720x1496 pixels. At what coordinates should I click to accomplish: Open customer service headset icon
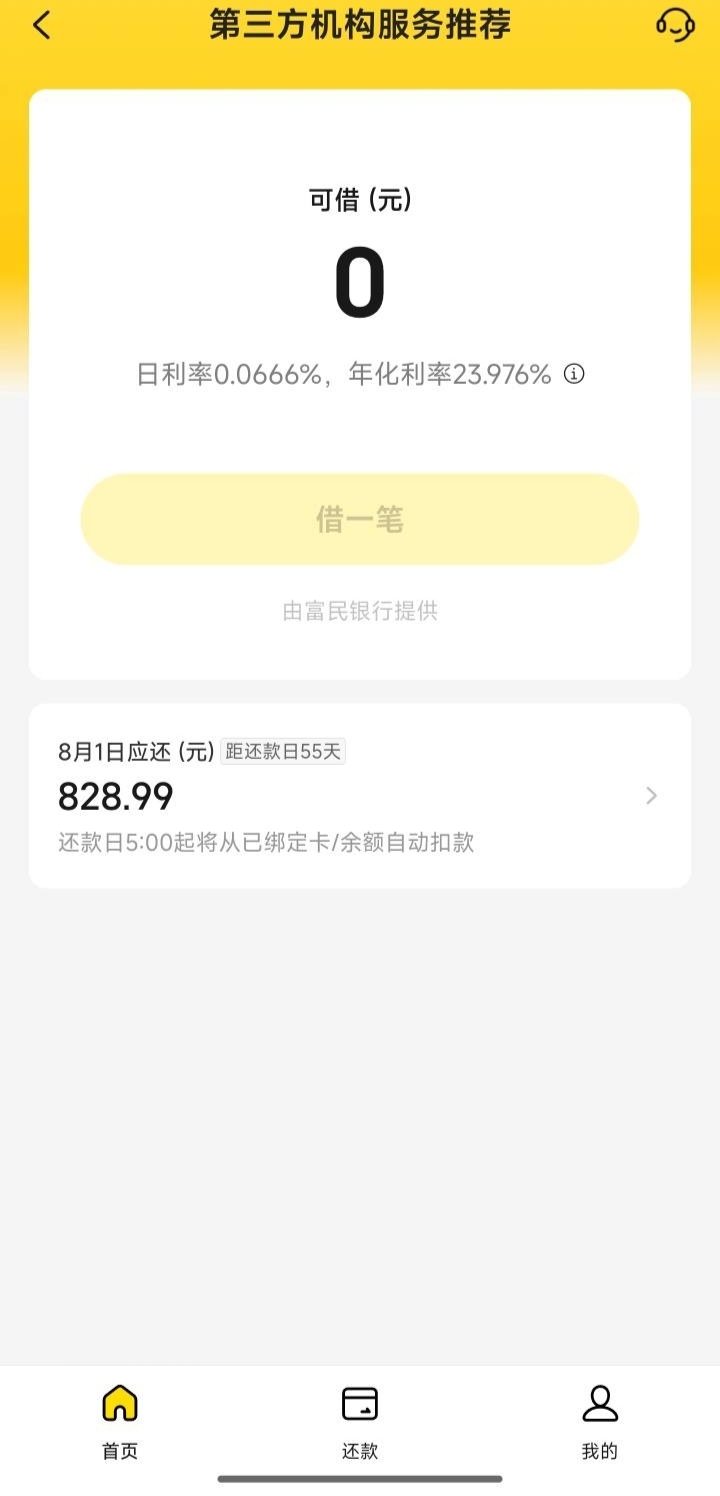675,24
